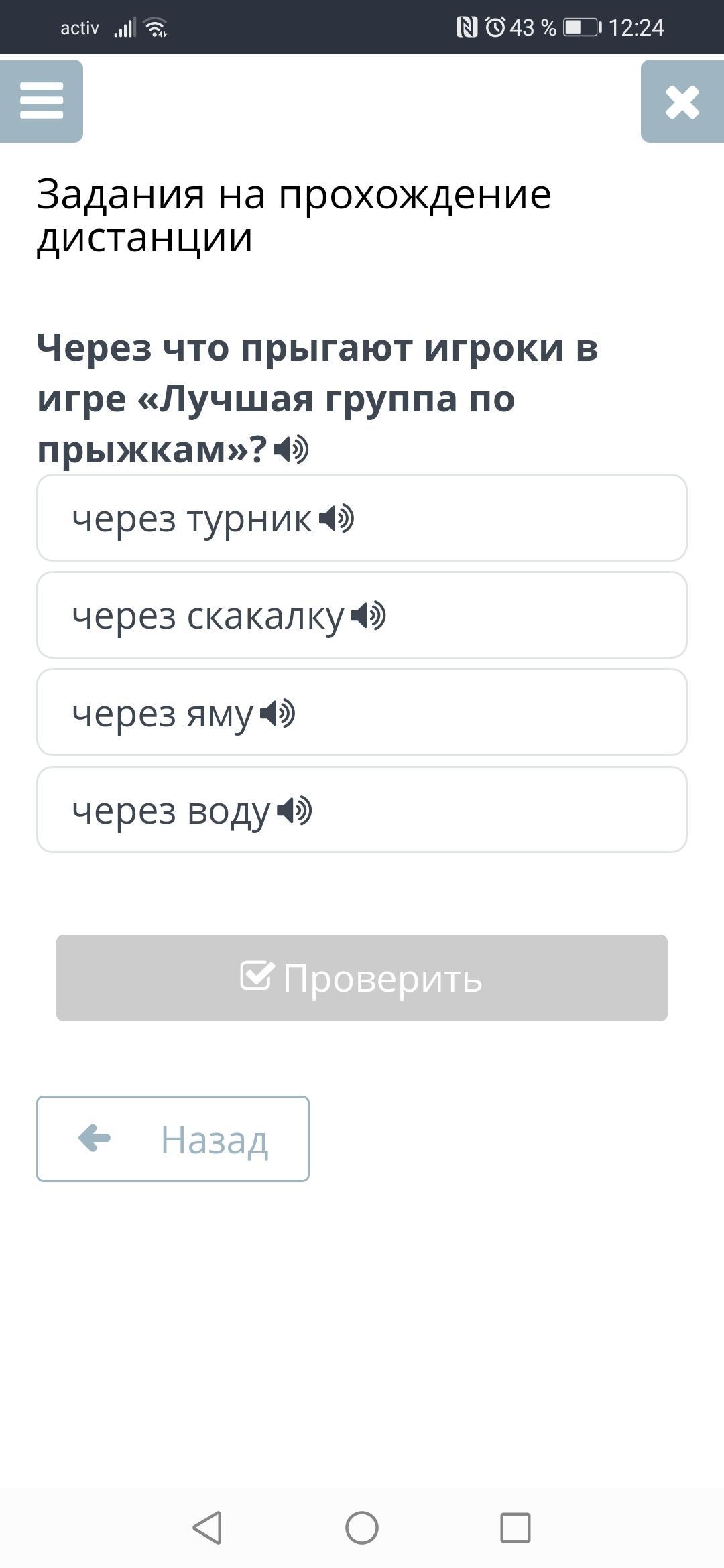This screenshot has width=724, height=1568.
Task: Play audio for the question text
Action: pos(292,450)
